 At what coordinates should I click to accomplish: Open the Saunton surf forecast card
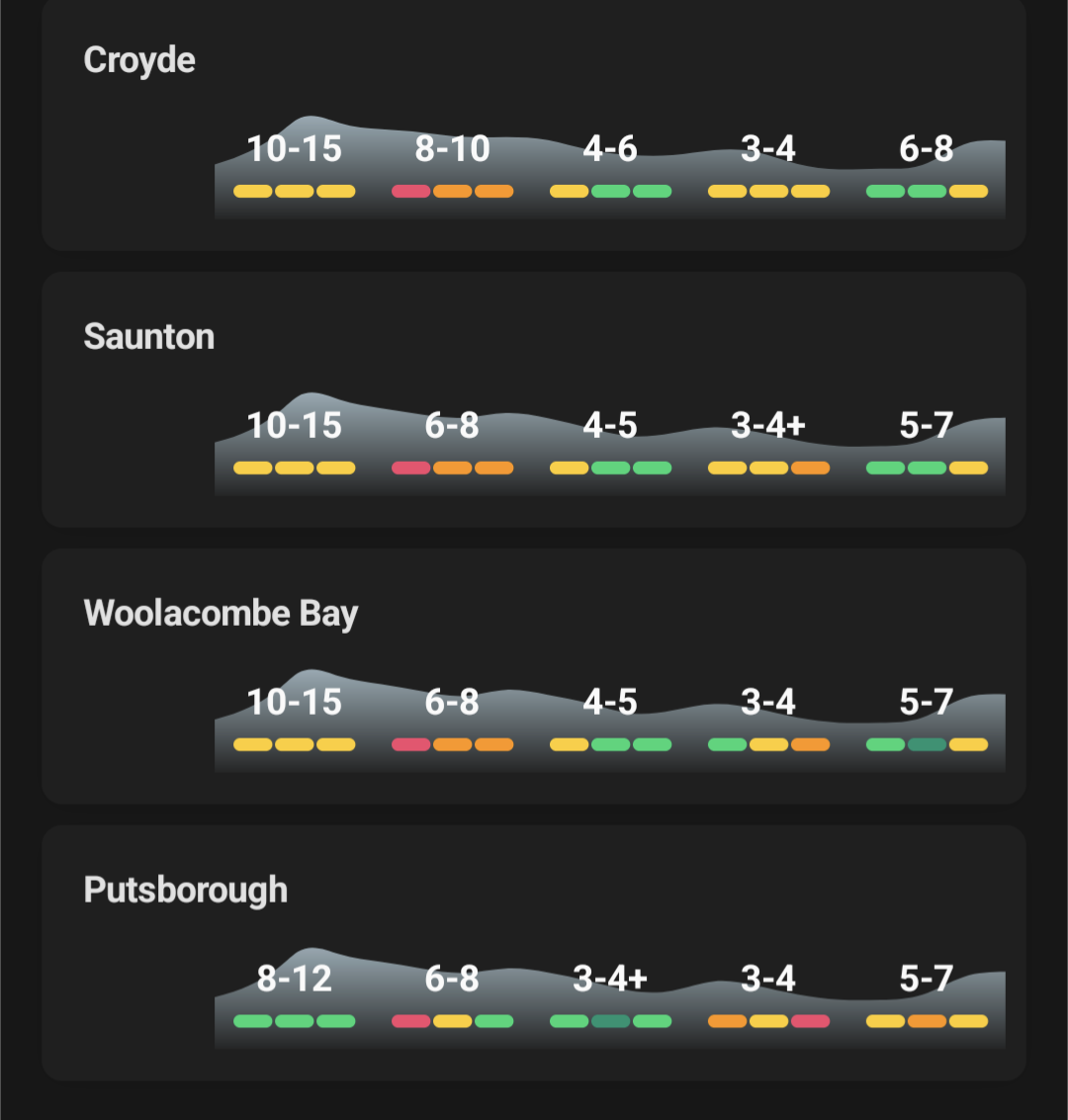[x=149, y=338]
